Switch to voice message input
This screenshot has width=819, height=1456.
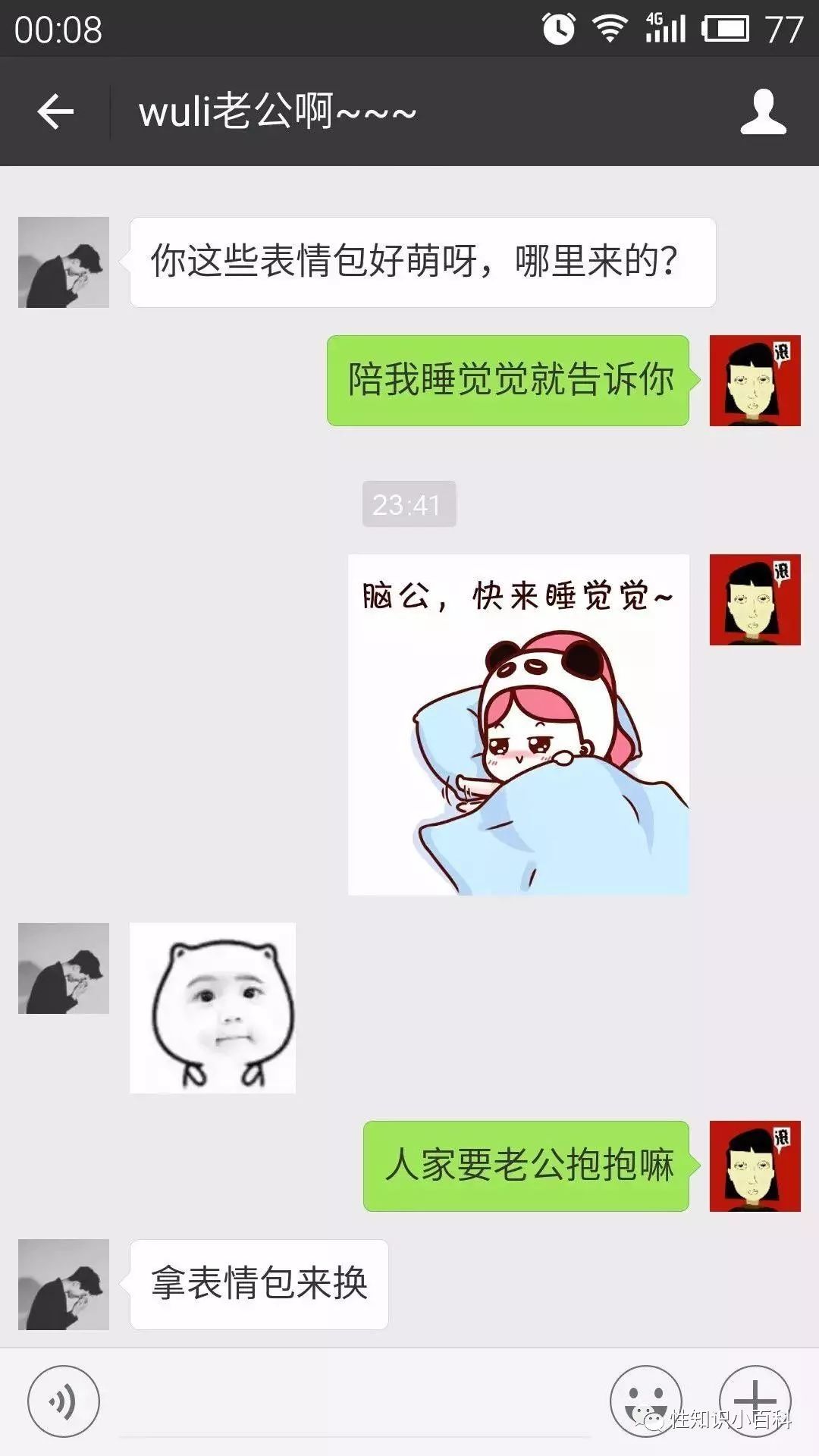[64, 1401]
